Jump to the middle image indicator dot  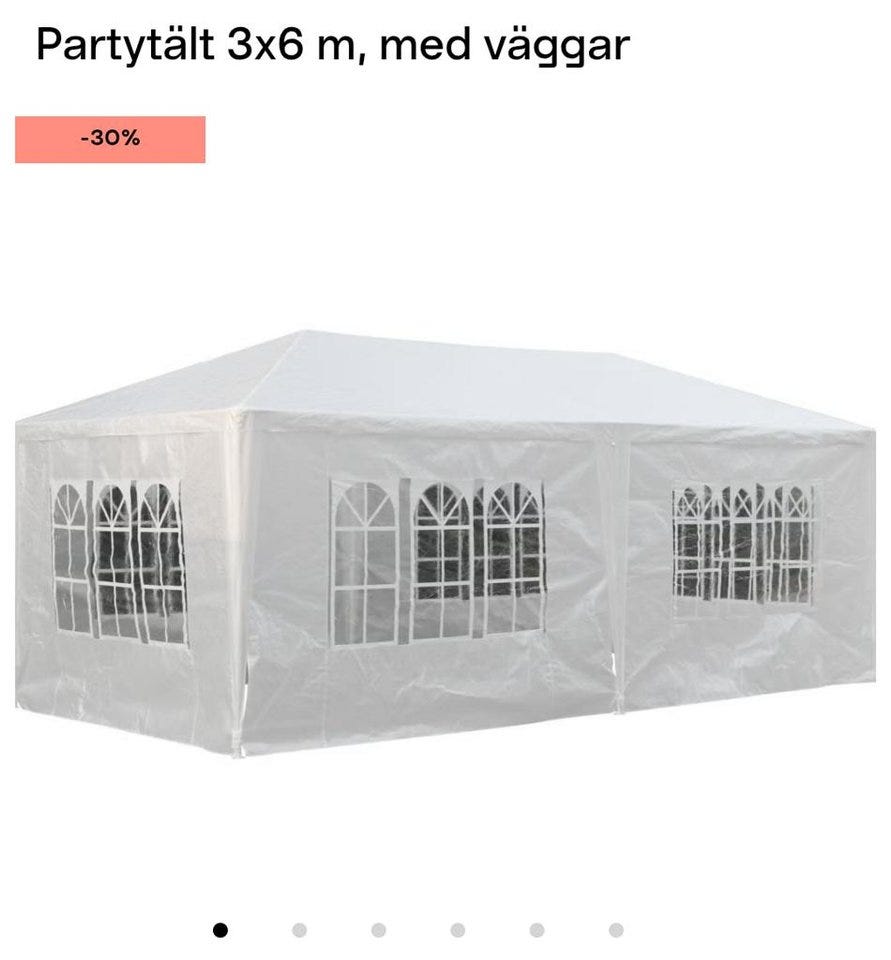point(378,929)
